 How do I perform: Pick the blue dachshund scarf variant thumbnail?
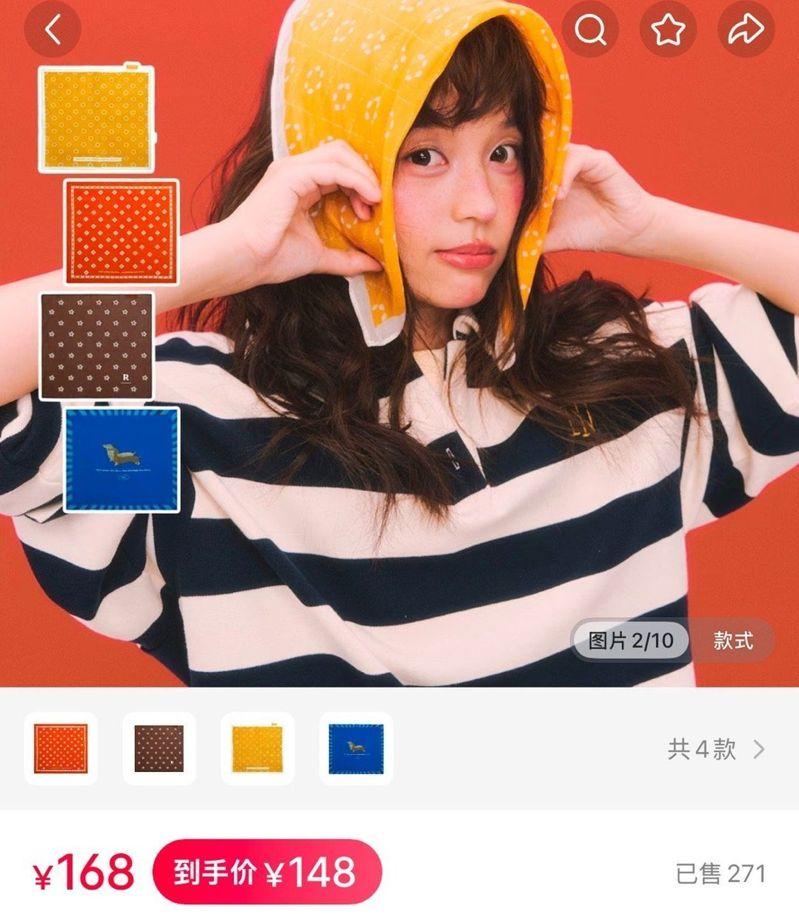click(x=355, y=748)
